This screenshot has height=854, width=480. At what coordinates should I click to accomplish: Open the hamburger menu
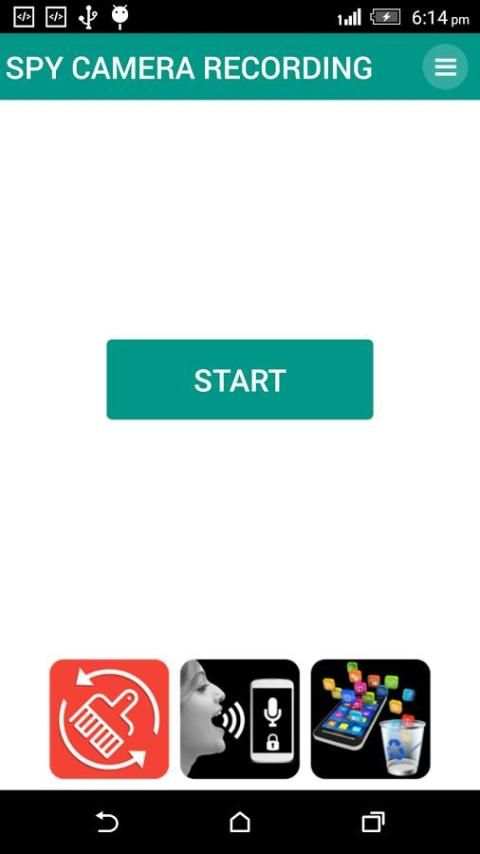pyautogui.click(x=445, y=67)
